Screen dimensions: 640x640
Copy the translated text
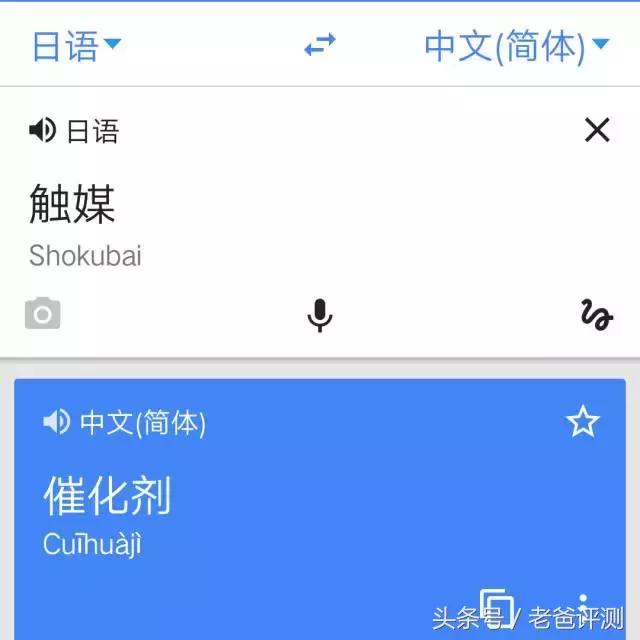pos(497,605)
